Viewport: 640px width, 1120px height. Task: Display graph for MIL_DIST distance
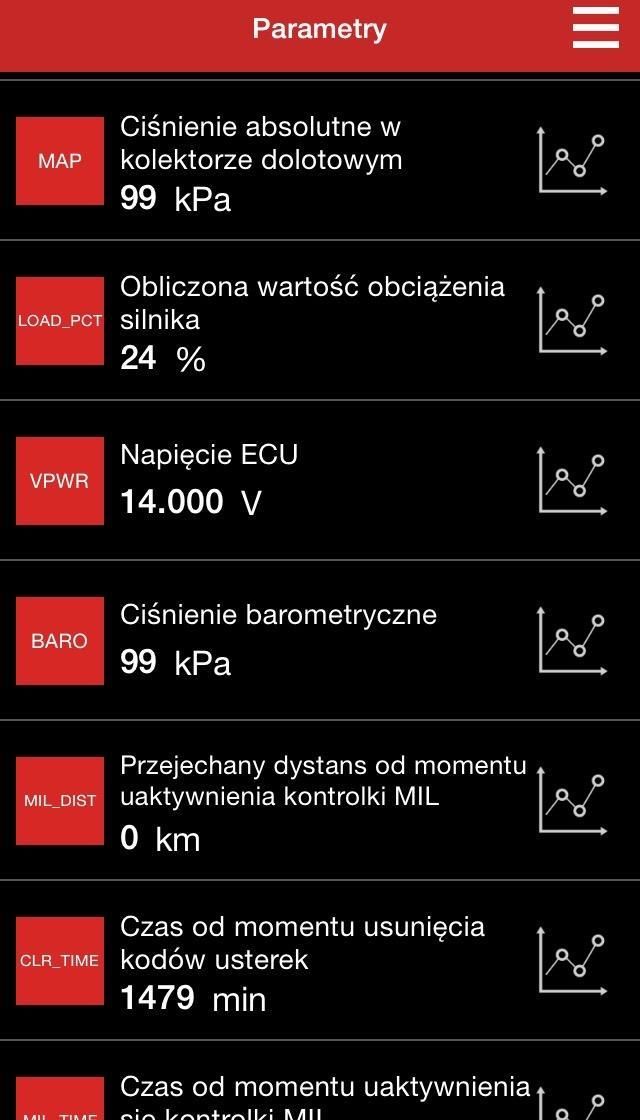573,801
